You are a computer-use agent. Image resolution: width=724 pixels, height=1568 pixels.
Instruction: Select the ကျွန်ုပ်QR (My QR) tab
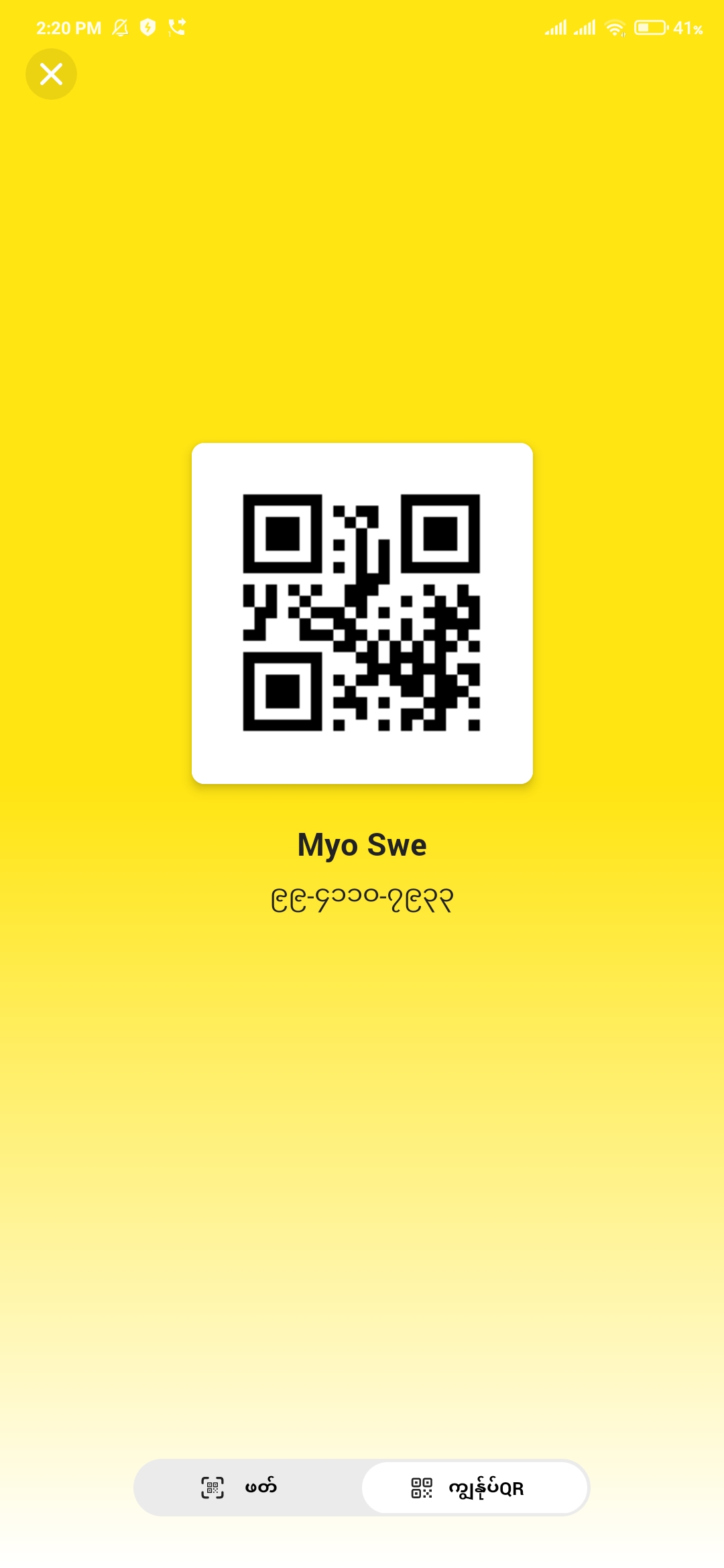point(475,1488)
